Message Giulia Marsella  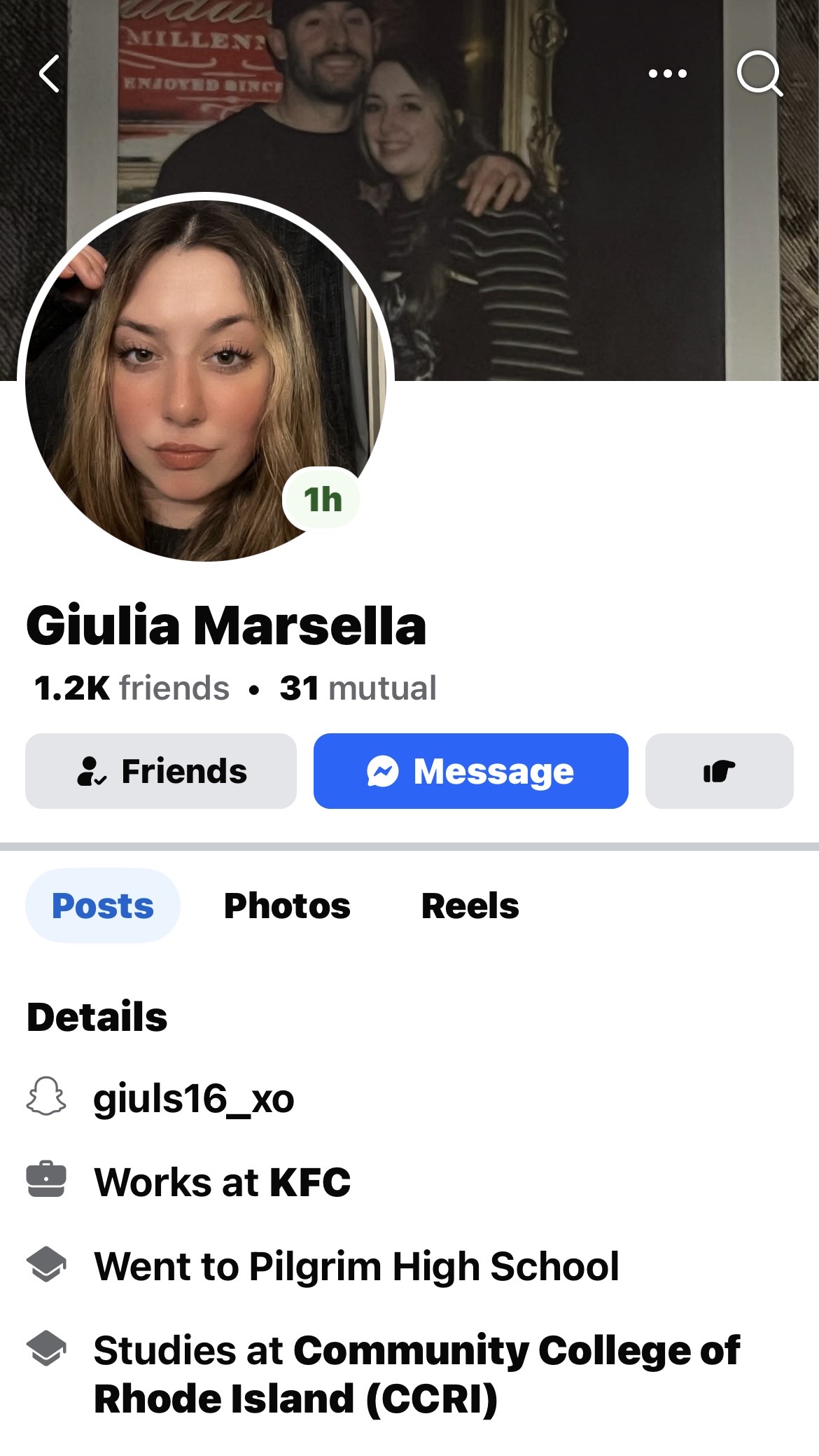470,771
